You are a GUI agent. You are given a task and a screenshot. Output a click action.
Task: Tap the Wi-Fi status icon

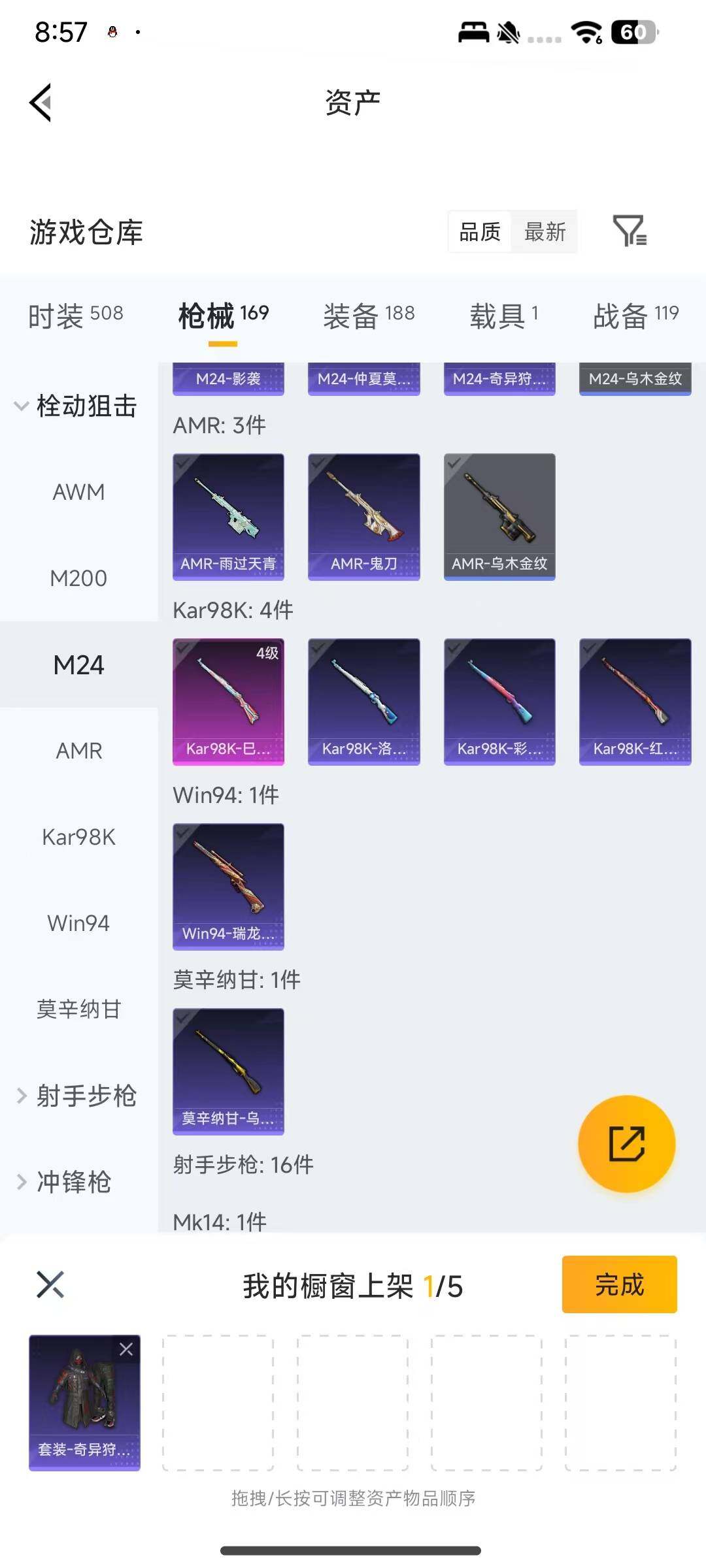(x=585, y=31)
